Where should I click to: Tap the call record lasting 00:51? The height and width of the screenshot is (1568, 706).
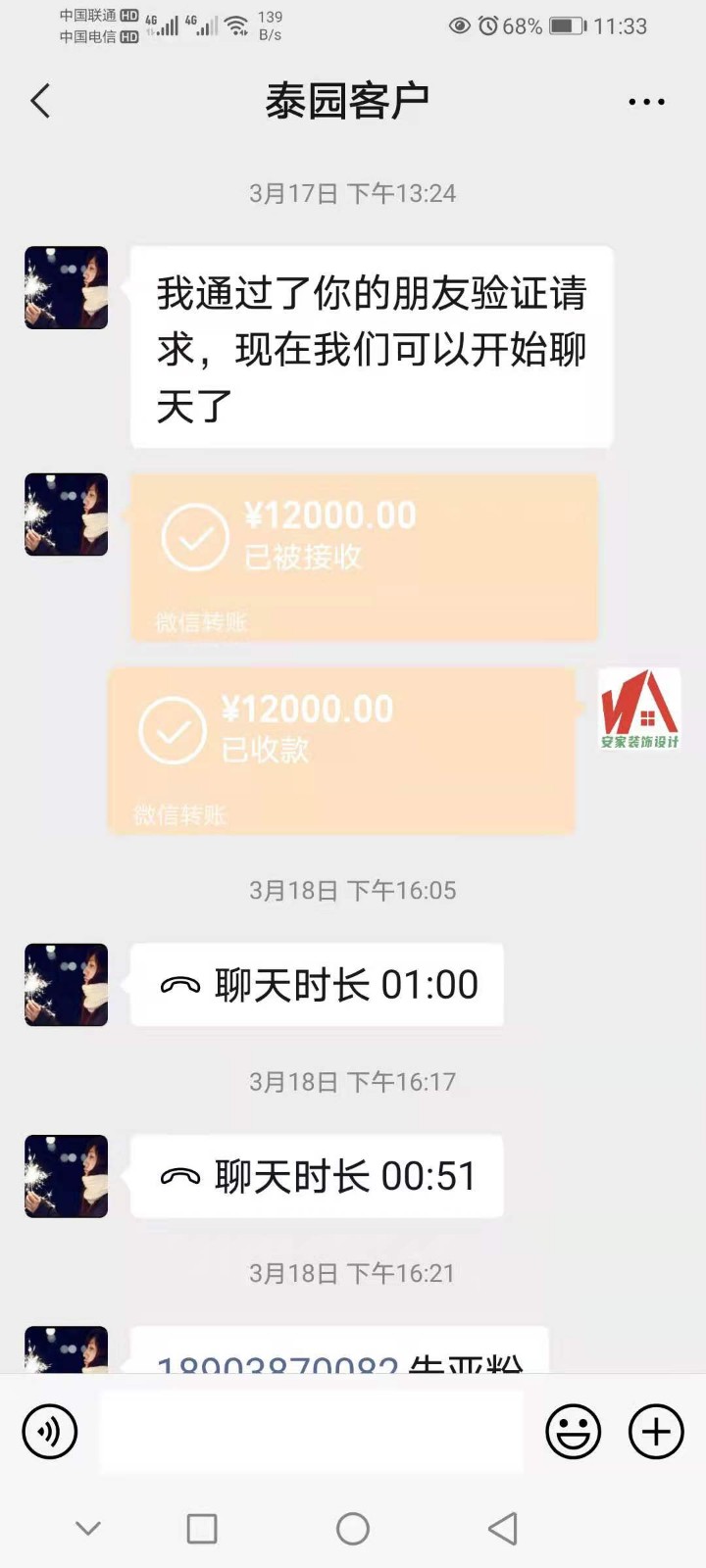pos(317,1176)
